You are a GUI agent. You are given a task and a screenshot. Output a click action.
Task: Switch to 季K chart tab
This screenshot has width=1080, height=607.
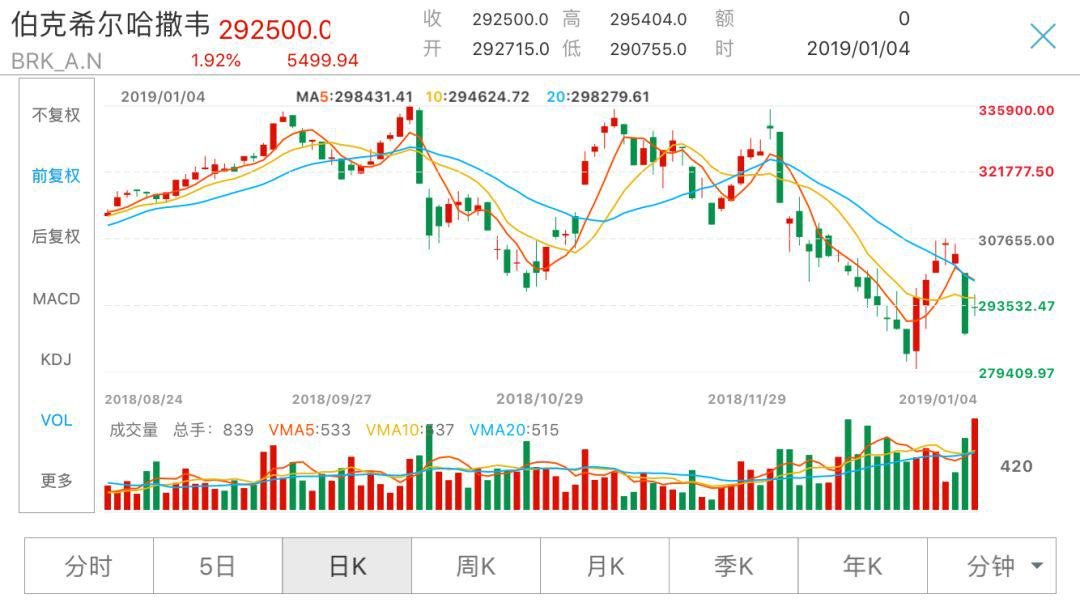click(x=733, y=566)
